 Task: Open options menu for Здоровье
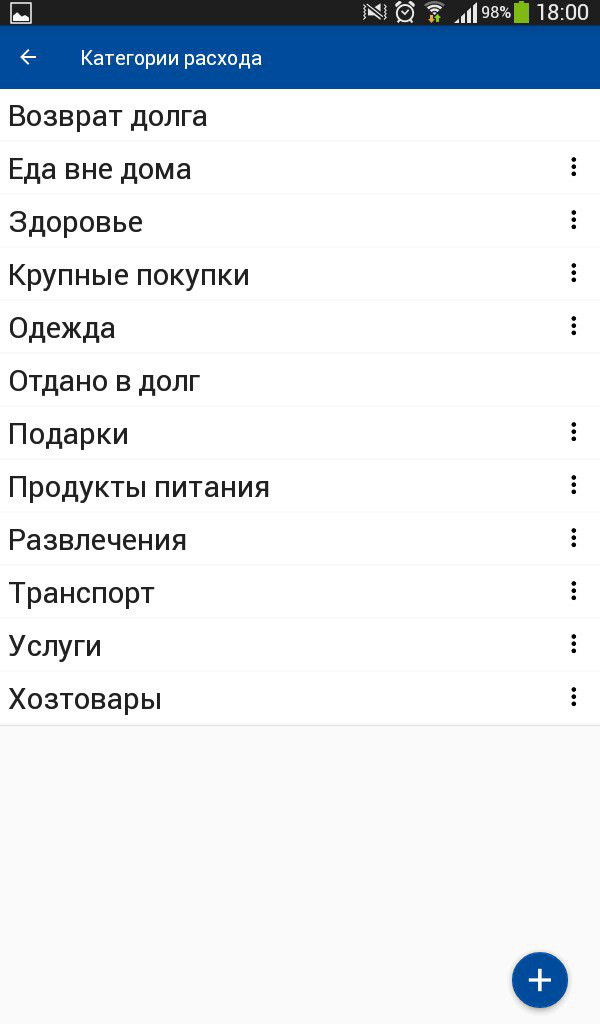(x=573, y=220)
